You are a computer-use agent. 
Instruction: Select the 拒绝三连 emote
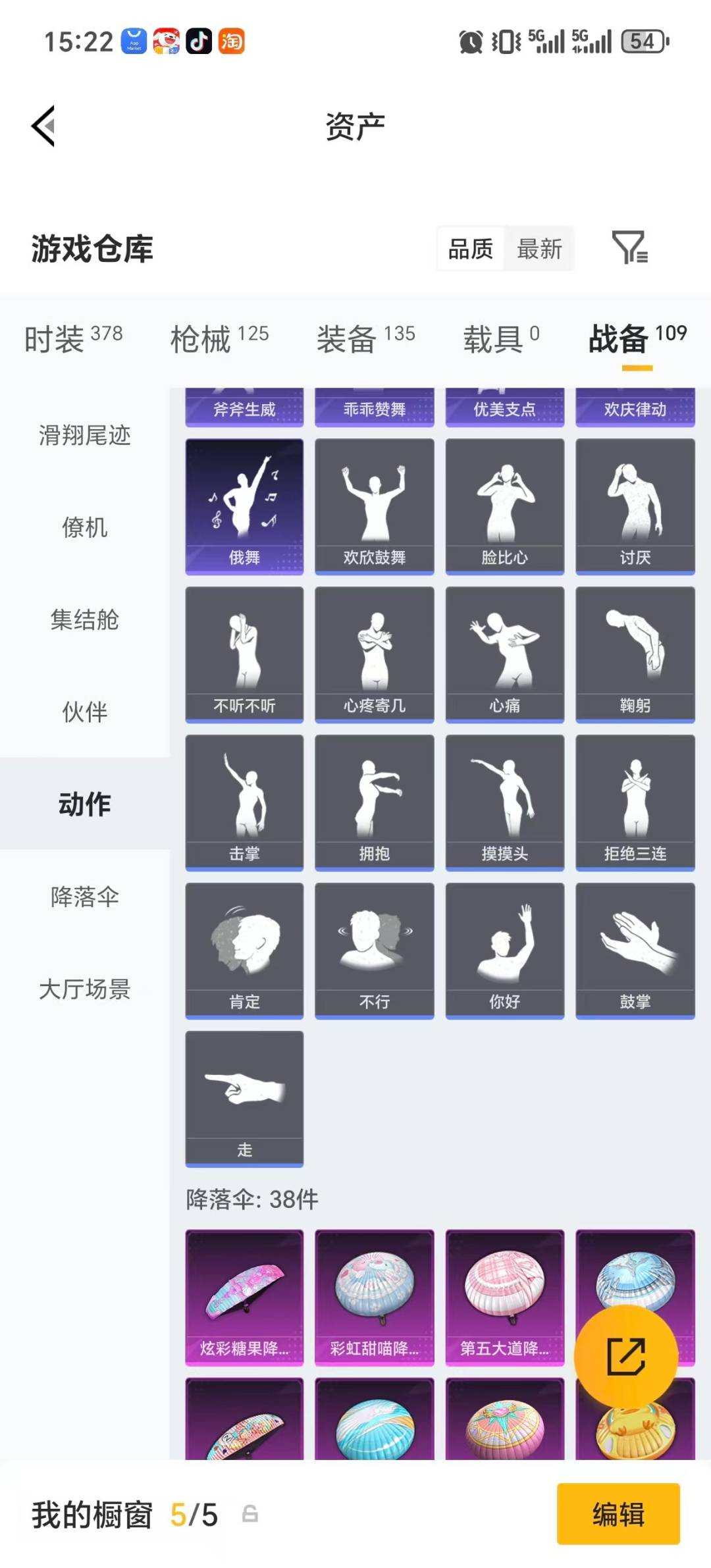633,800
